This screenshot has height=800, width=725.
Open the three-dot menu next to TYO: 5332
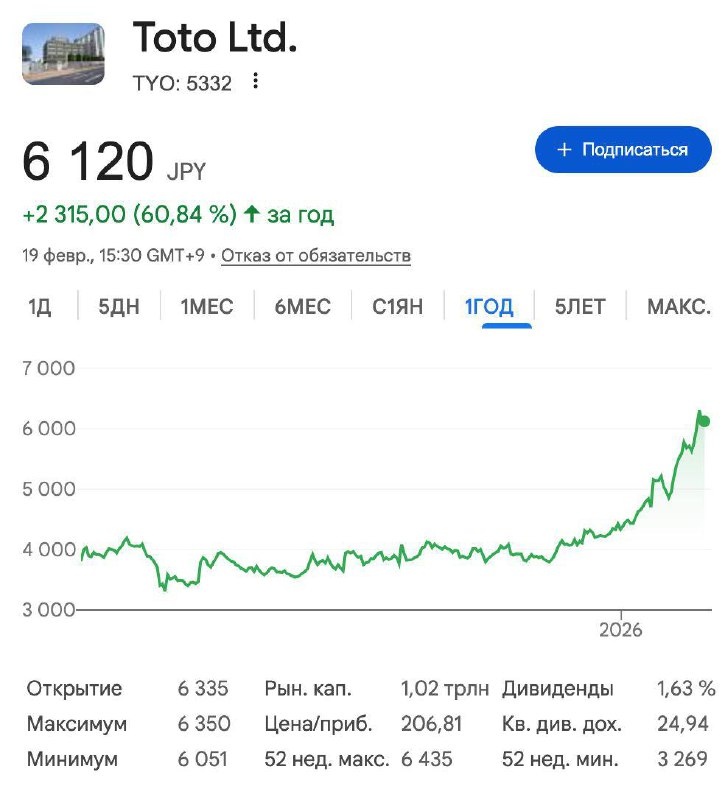(256, 81)
